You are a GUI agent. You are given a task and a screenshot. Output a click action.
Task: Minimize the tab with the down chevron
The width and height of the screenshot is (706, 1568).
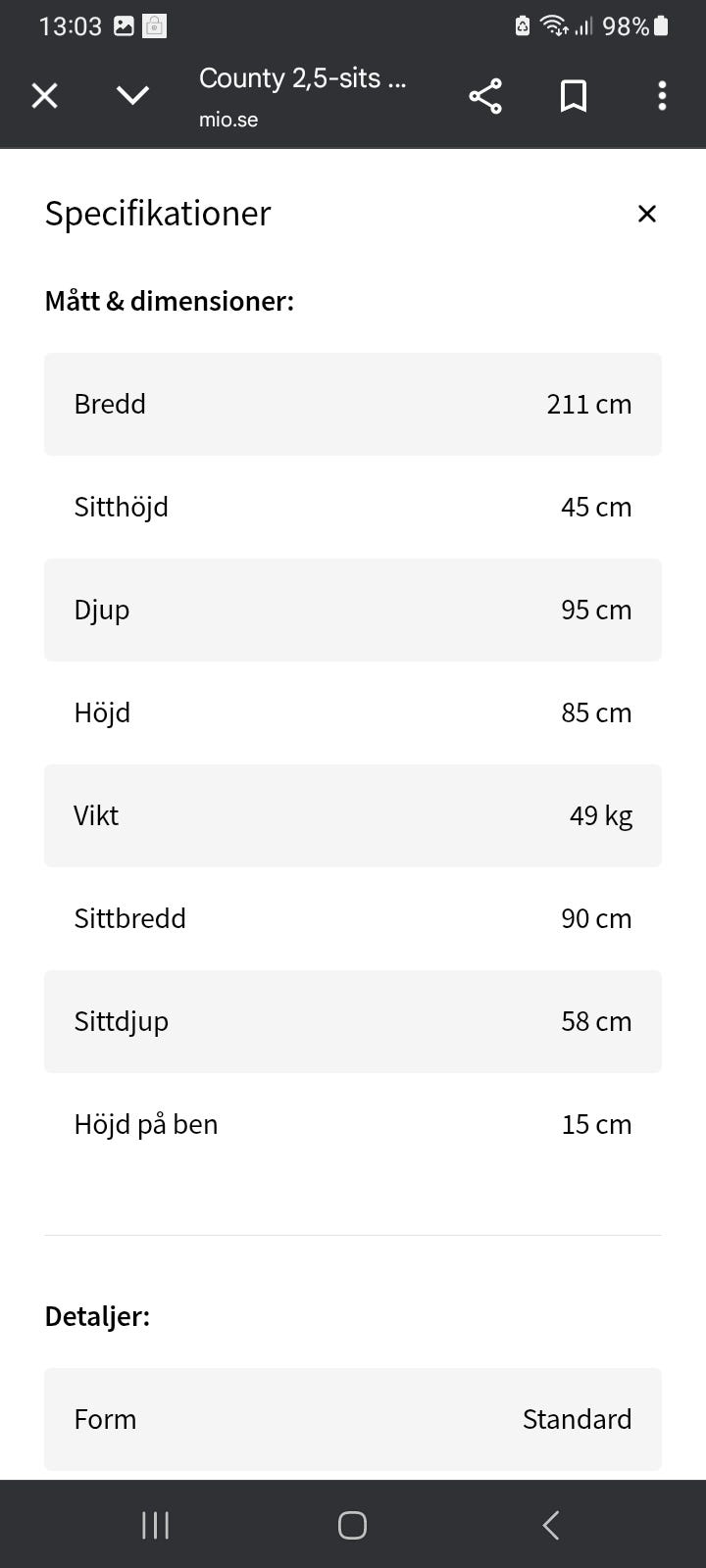point(132,96)
